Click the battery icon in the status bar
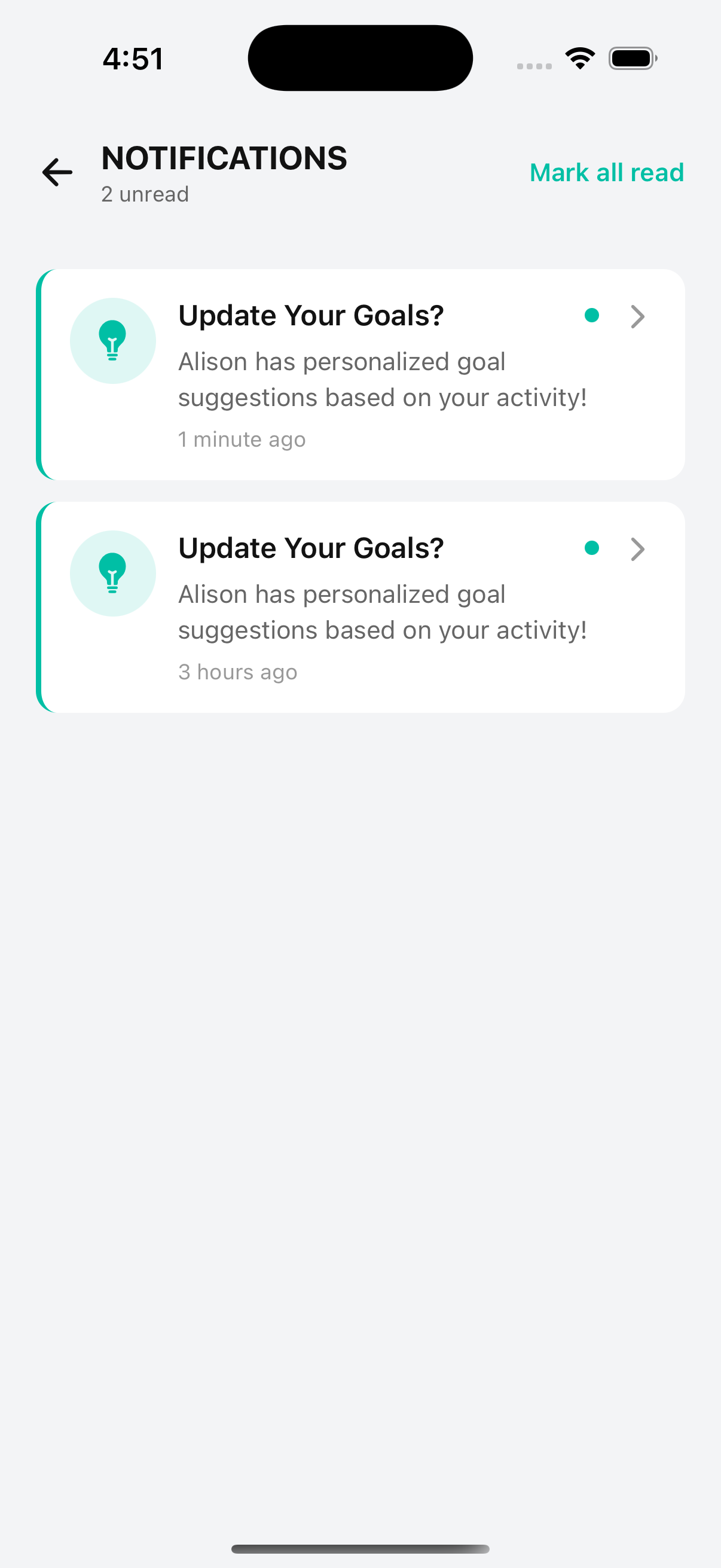721x1568 pixels. [x=632, y=58]
